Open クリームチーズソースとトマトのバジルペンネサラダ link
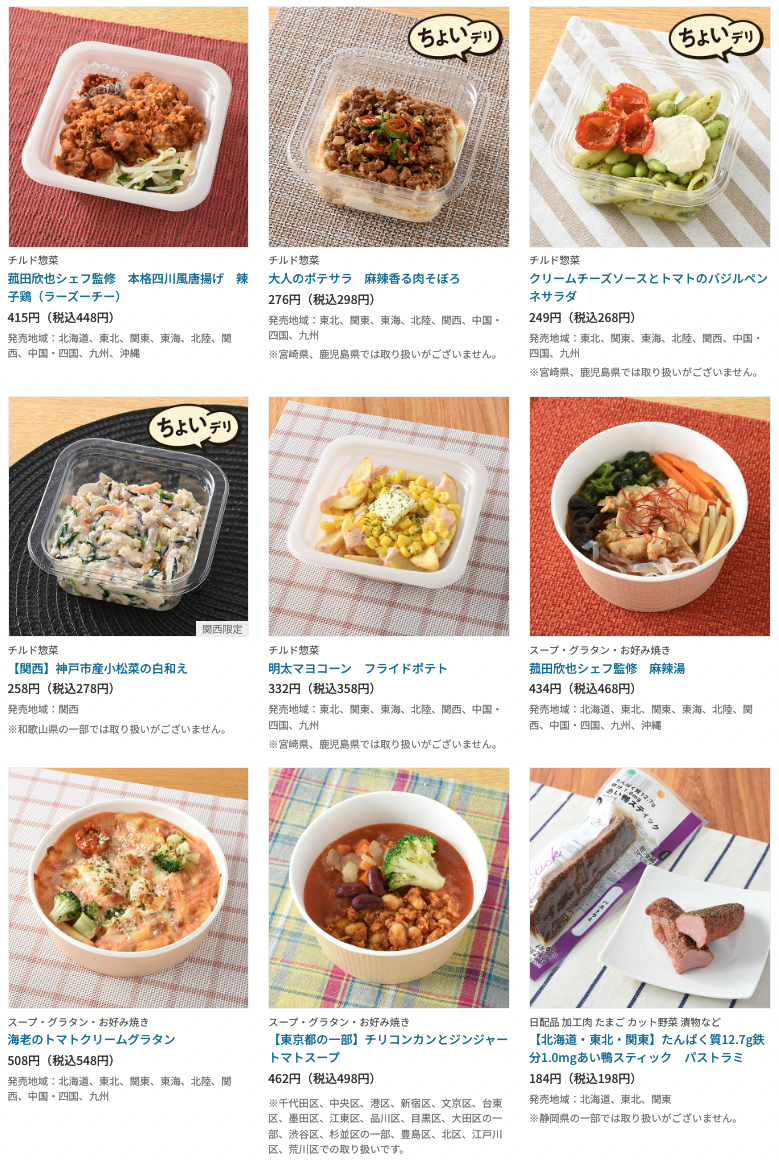This screenshot has height=1160, width=779. pos(648,278)
